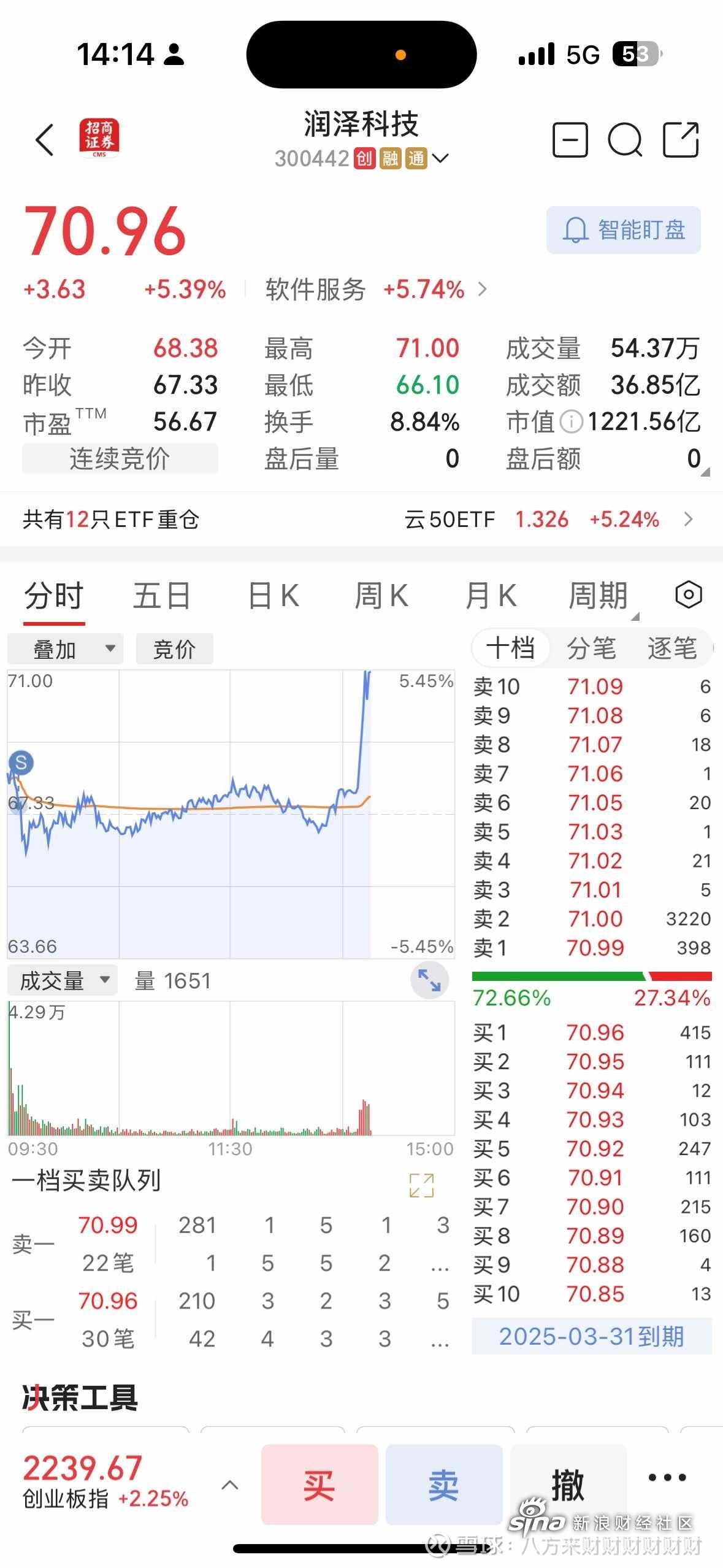The image size is (723, 1568).
Task: Select the 周K chart tab
Action: click(x=381, y=596)
